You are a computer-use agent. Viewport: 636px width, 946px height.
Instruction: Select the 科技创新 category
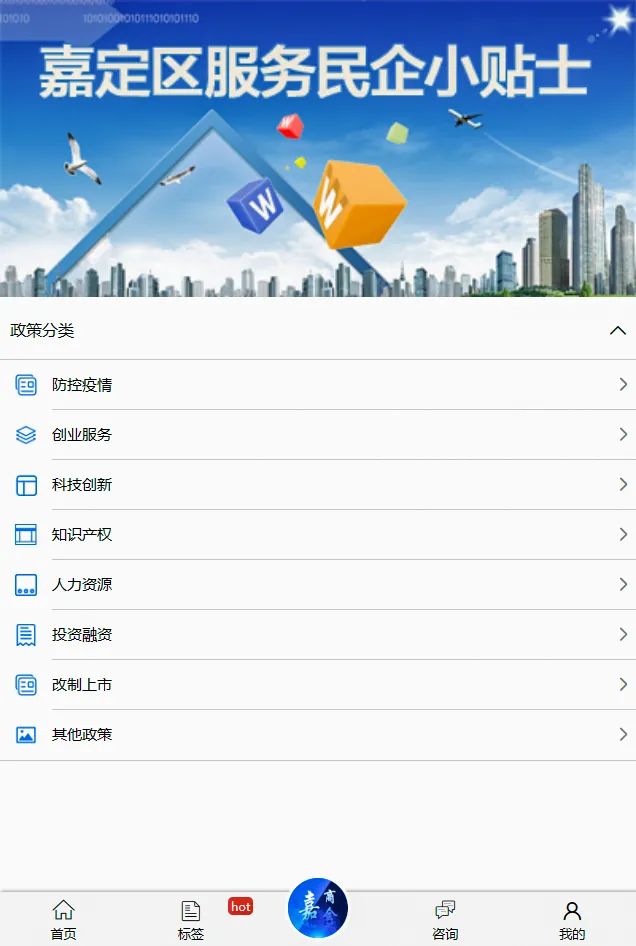pyautogui.click(x=318, y=485)
